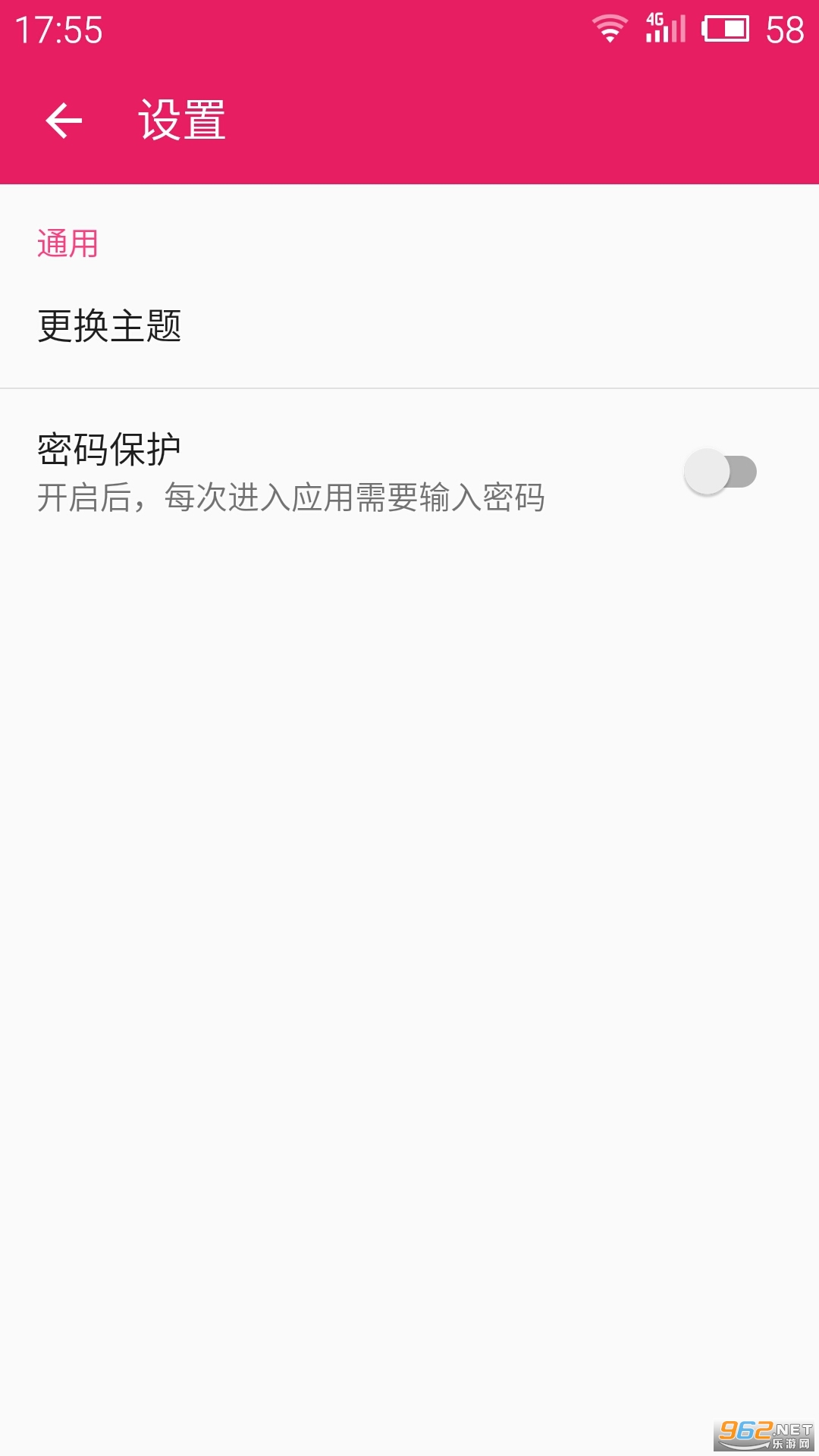This screenshot has width=819, height=1456.
Task: Open the 更换主题 option
Action: [x=110, y=327]
